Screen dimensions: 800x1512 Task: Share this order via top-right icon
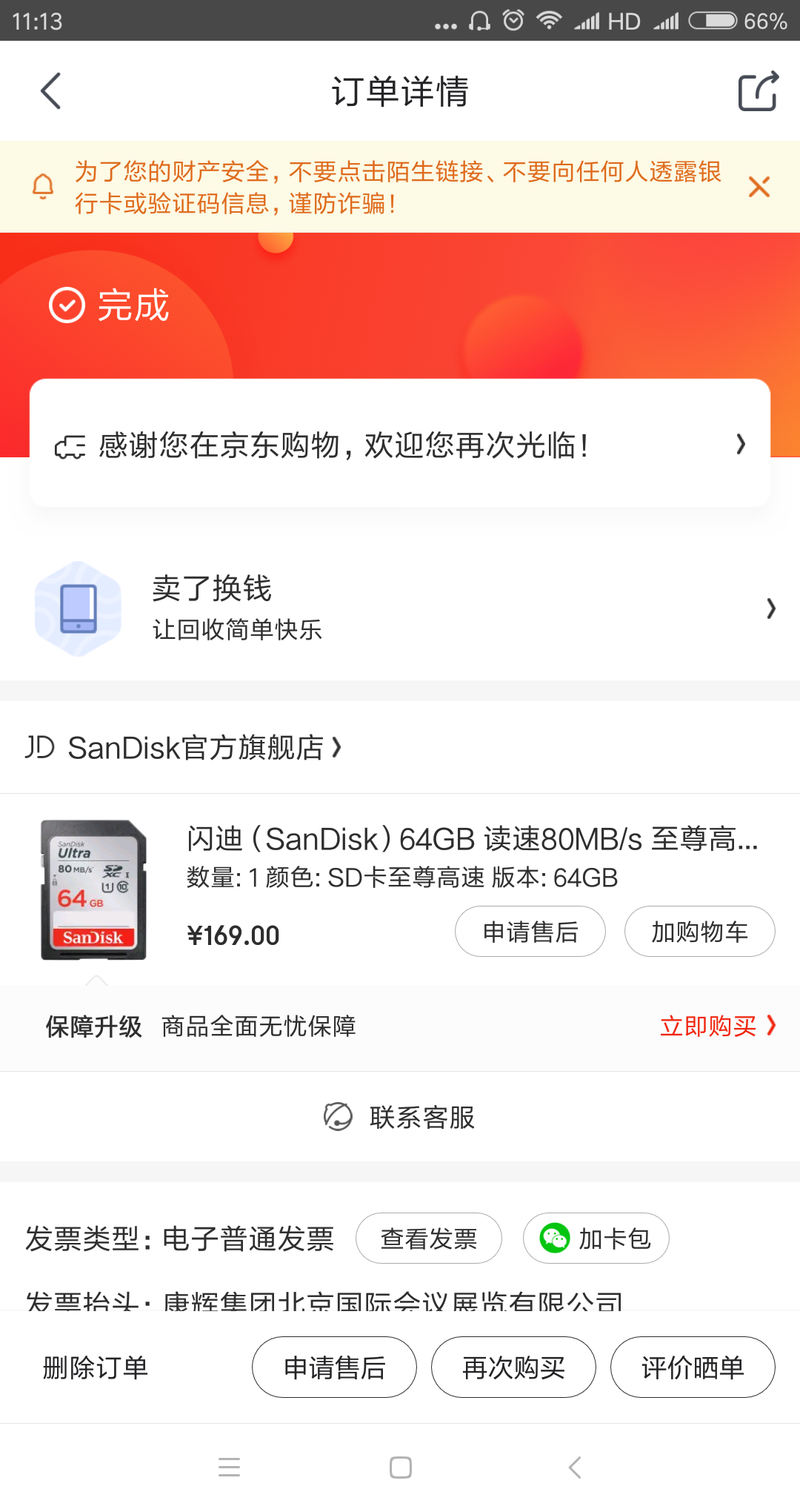(x=758, y=91)
